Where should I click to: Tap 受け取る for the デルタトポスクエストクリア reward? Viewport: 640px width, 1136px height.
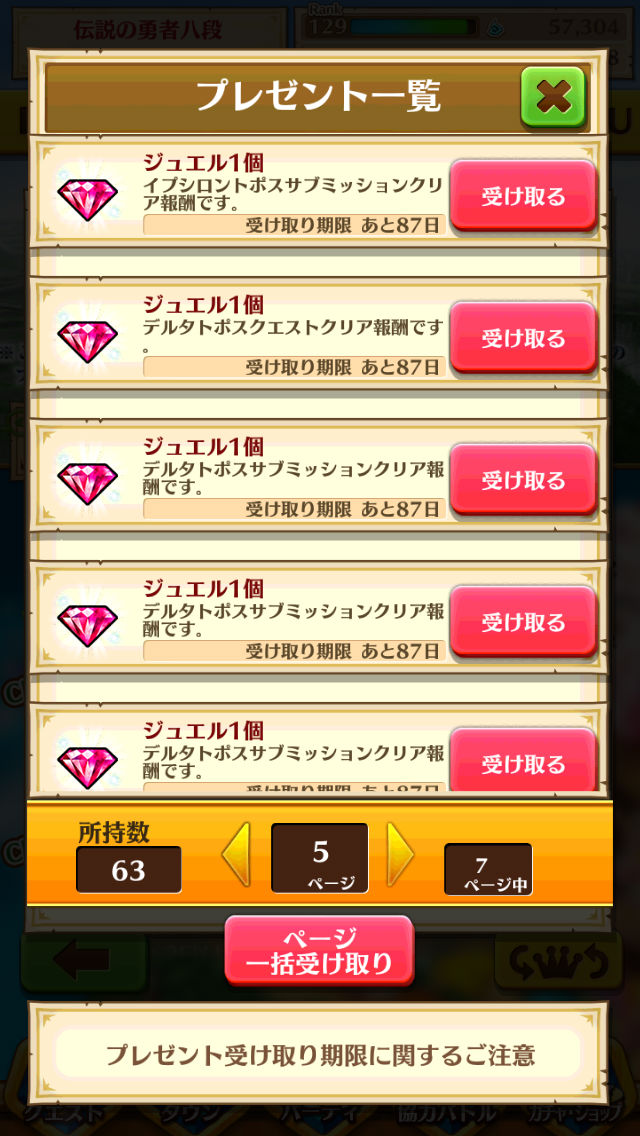click(x=523, y=338)
